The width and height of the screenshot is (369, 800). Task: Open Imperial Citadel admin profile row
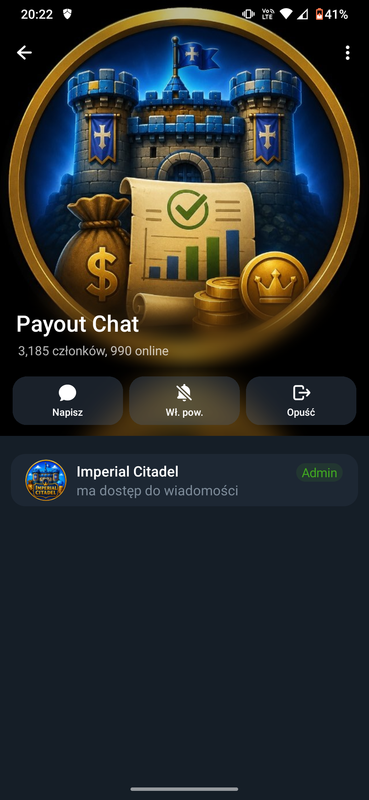(184, 480)
